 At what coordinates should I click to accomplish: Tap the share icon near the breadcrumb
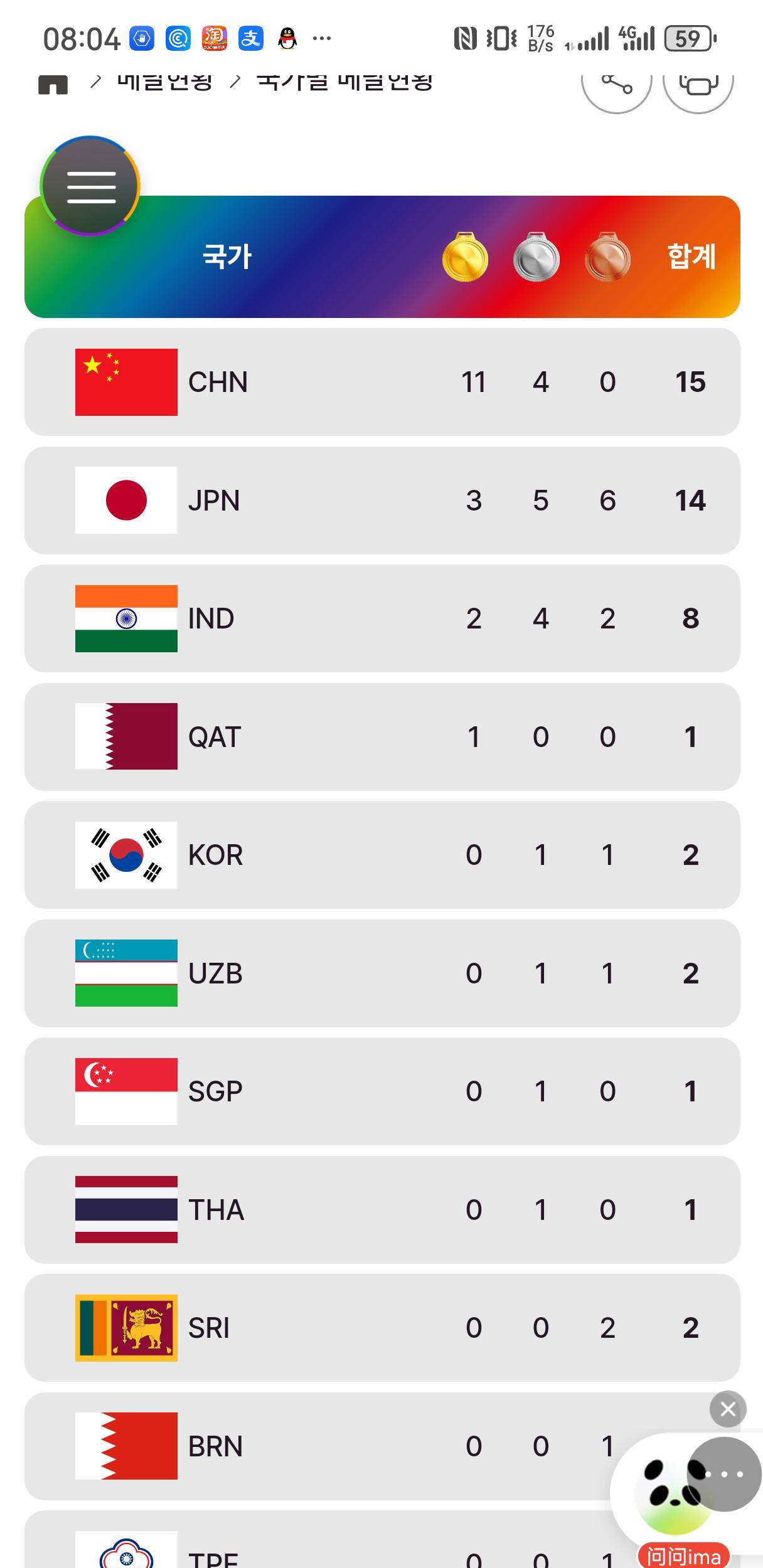[x=616, y=84]
